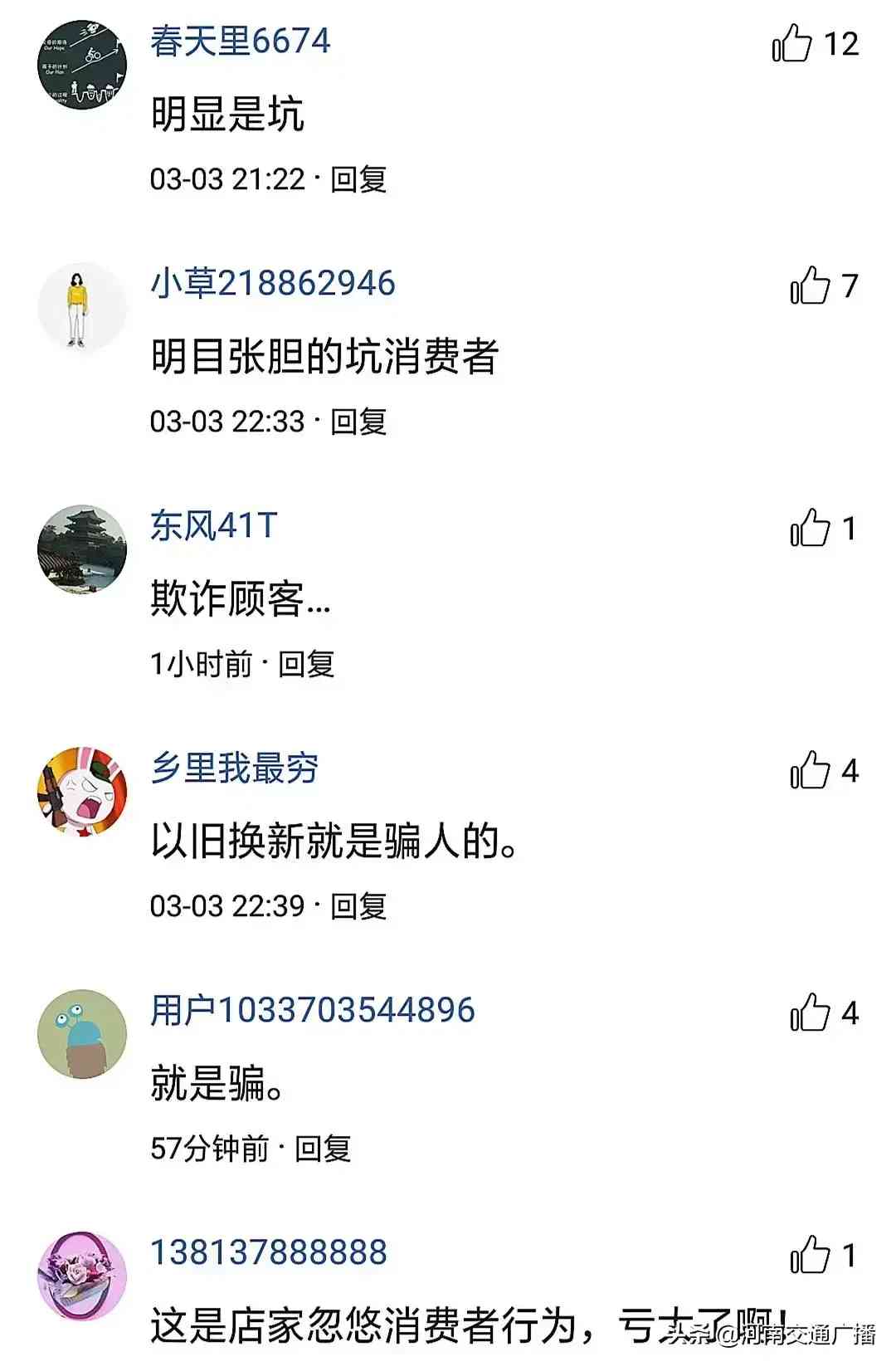
Task: Like the comment by 春天里6674
Action: [x=792, y=42]
